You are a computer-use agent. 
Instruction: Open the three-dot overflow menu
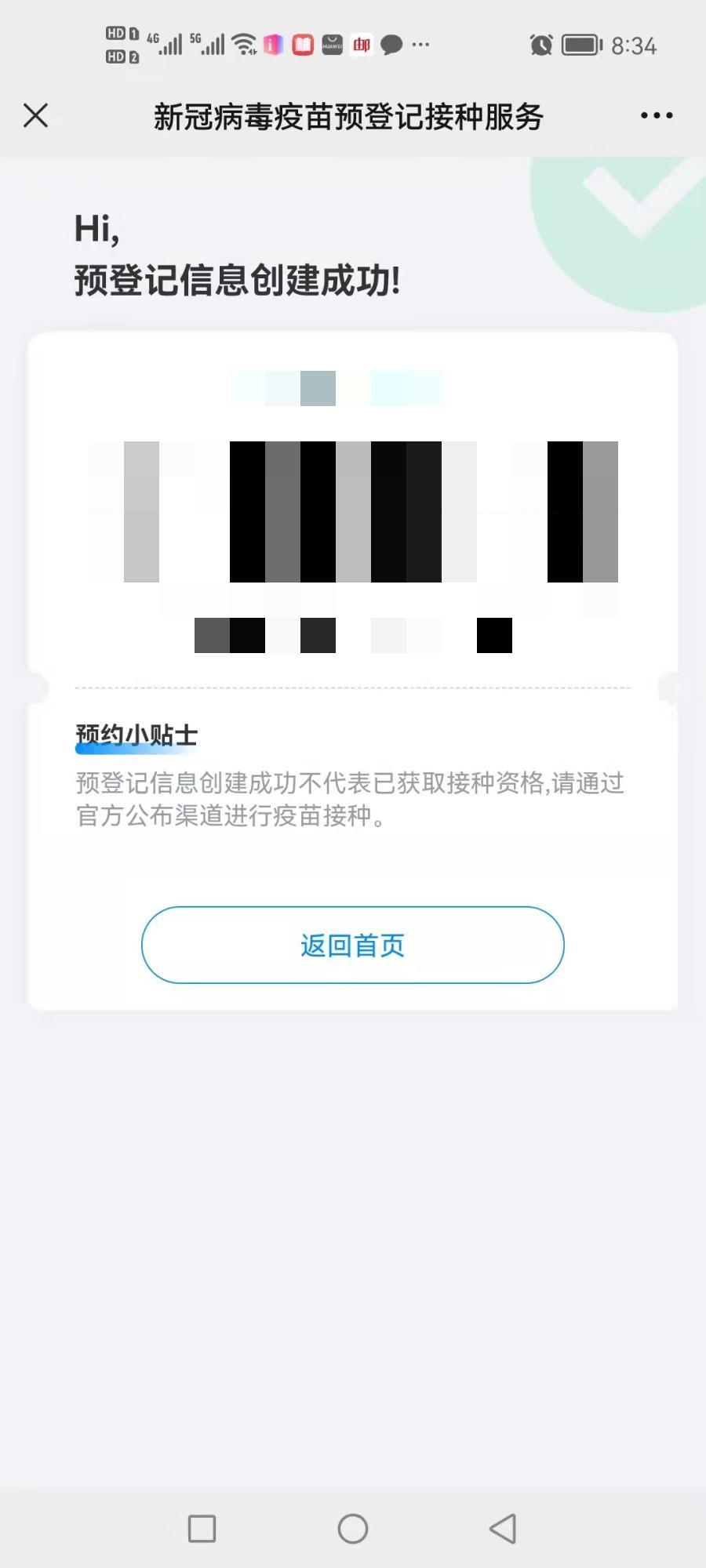coord(656,116)
